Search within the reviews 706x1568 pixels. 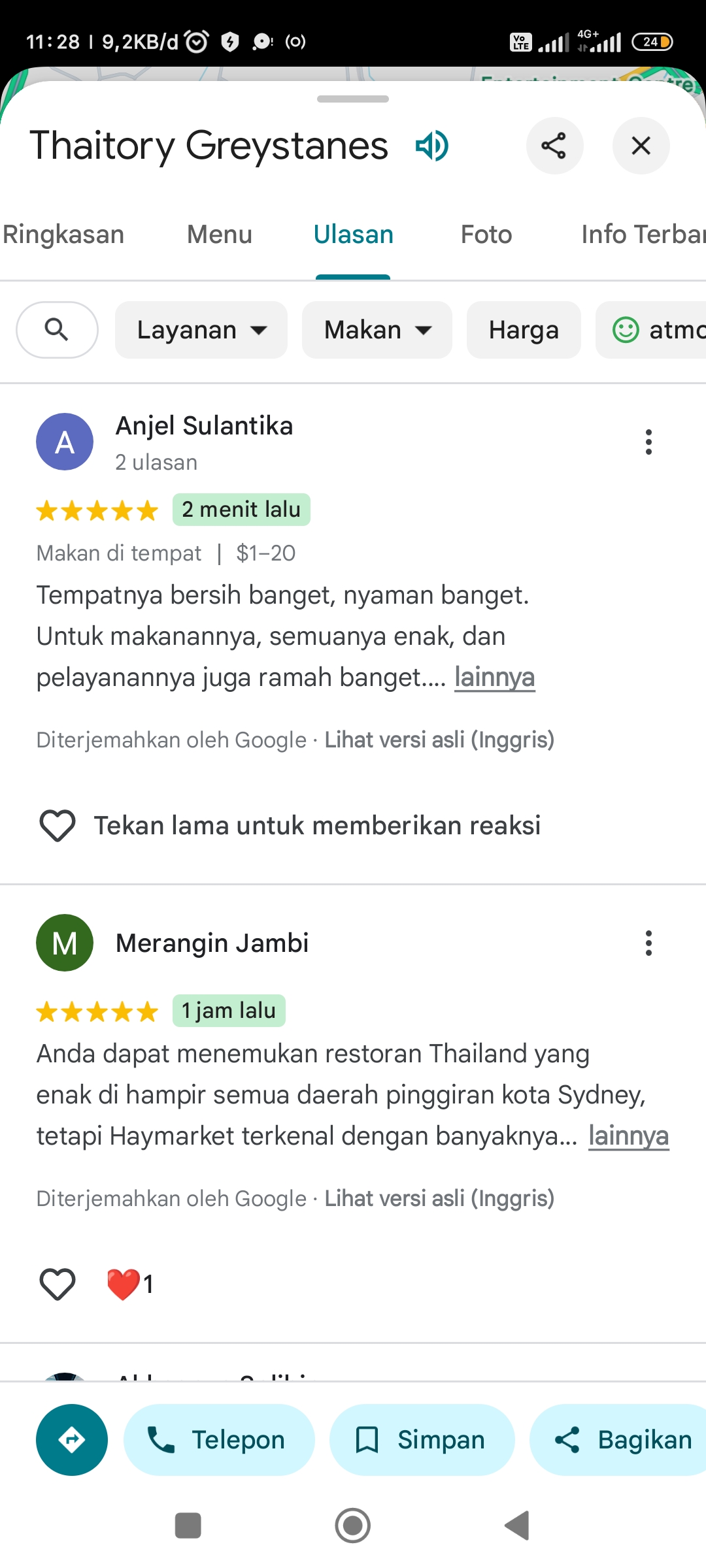pyautogui.click(x=57, y=330)
